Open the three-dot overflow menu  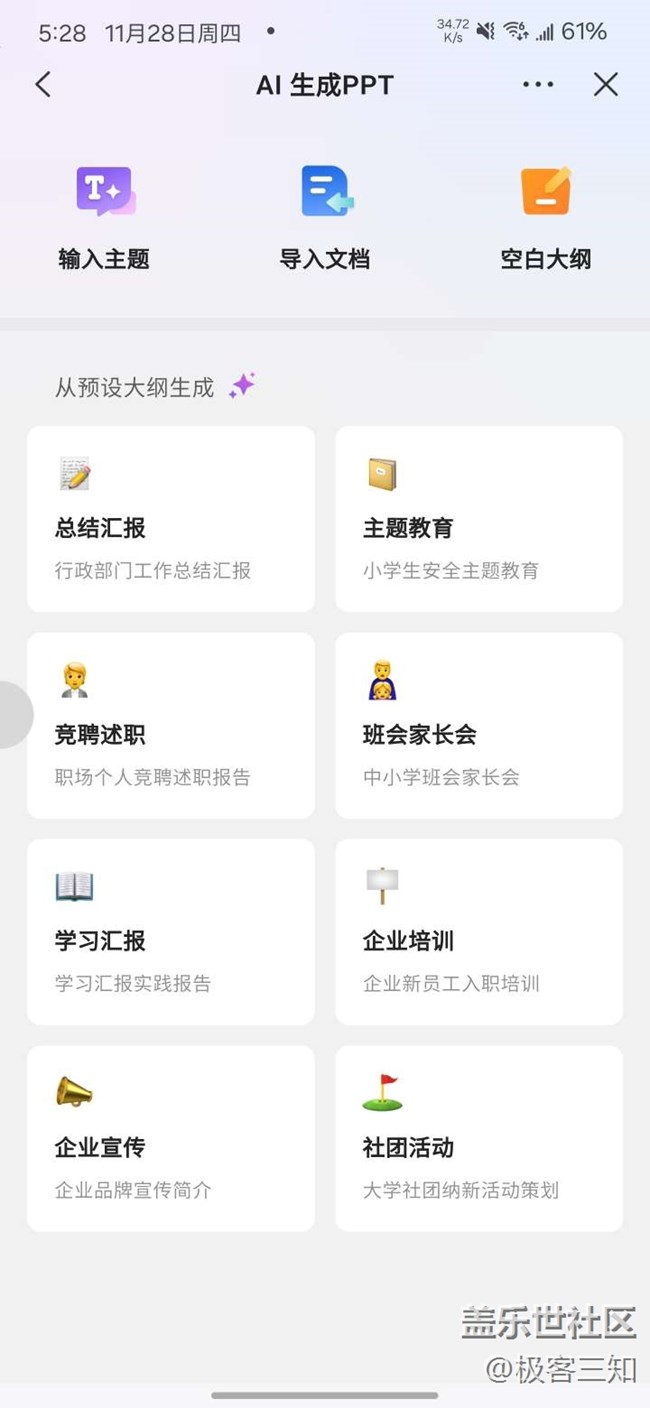tap(538, 85)
